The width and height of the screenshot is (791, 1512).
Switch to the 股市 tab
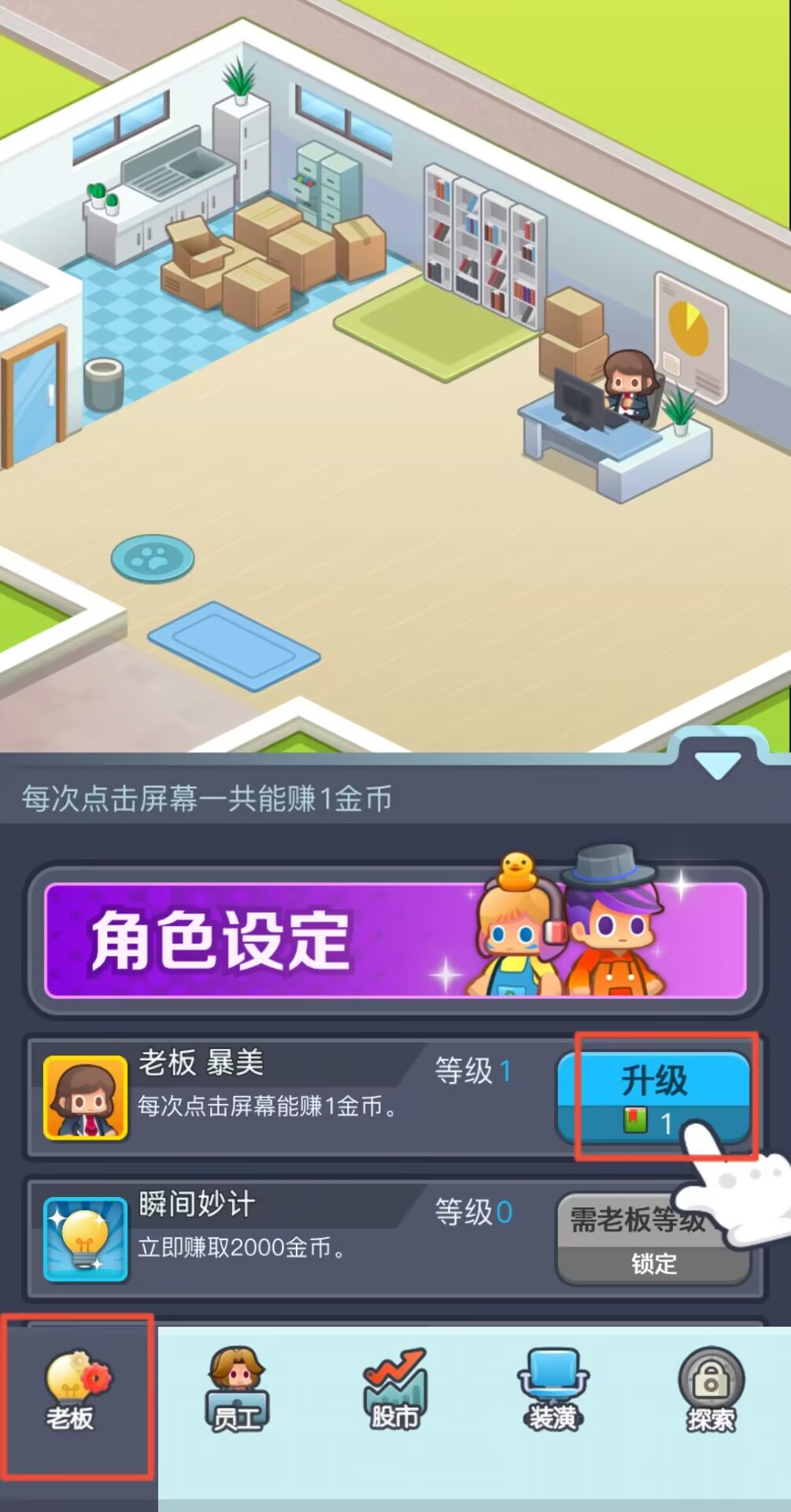pos(394,1391)
